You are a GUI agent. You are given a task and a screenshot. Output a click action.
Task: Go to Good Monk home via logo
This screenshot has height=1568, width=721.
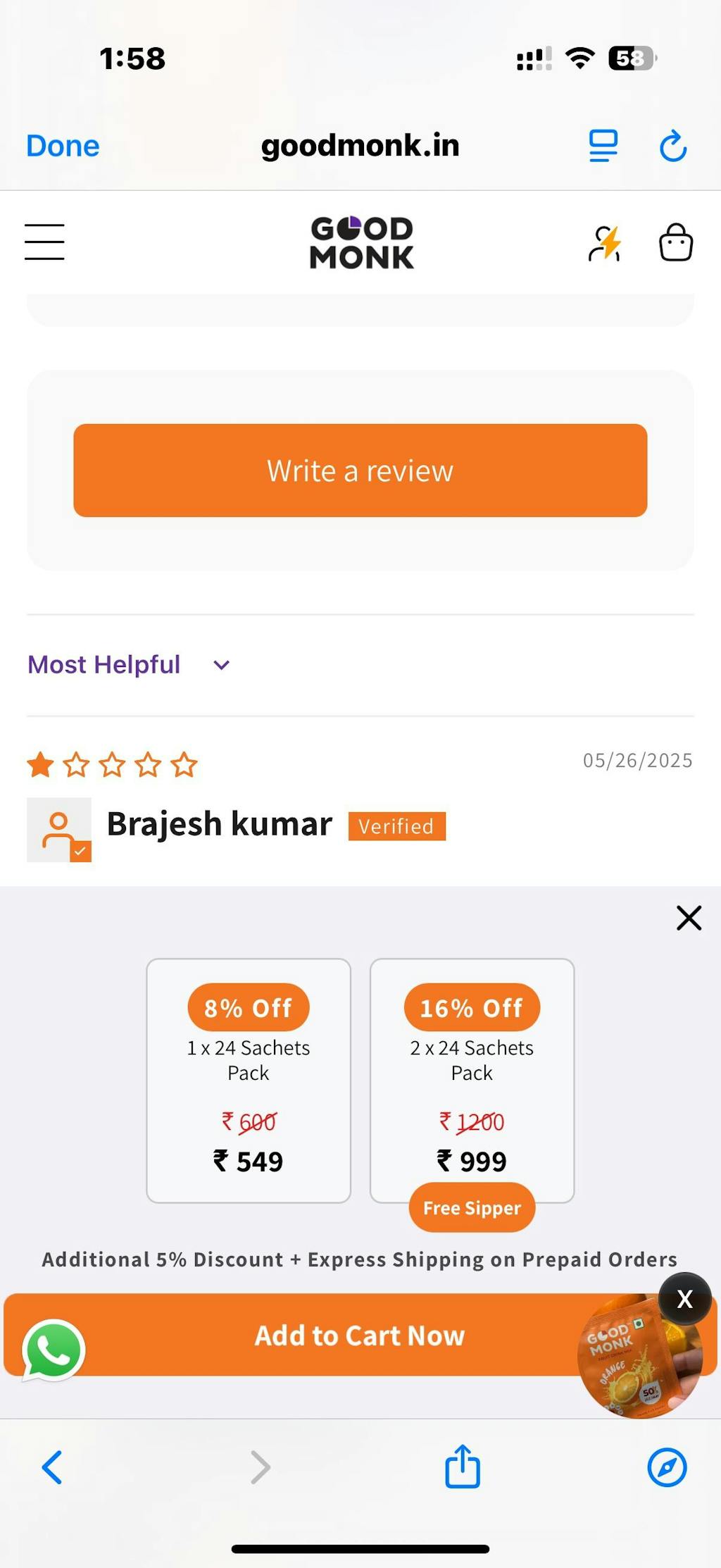tap(361, 242)
